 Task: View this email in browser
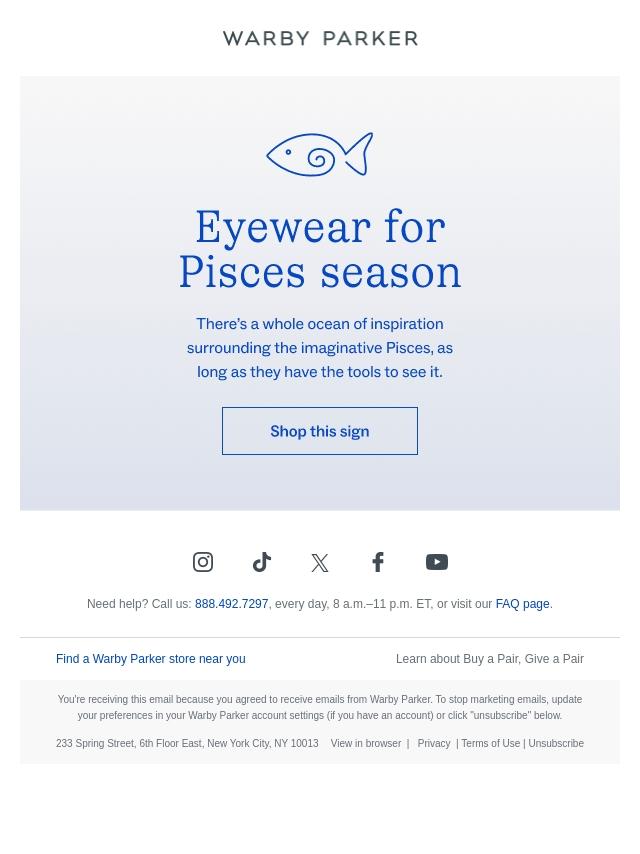365,744
